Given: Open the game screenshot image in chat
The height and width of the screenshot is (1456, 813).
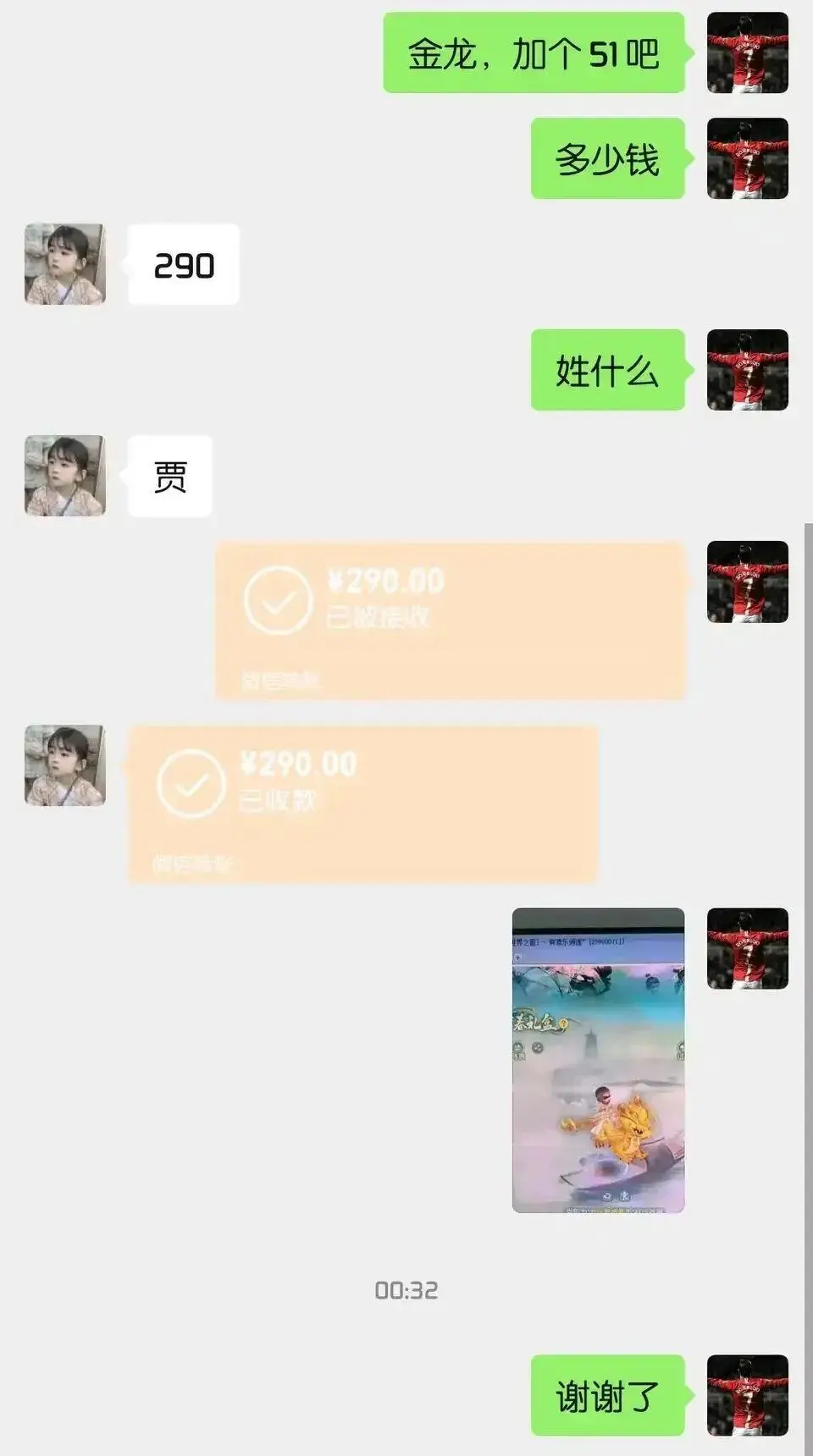Looking at the screenshot, I should (598, 1060).
